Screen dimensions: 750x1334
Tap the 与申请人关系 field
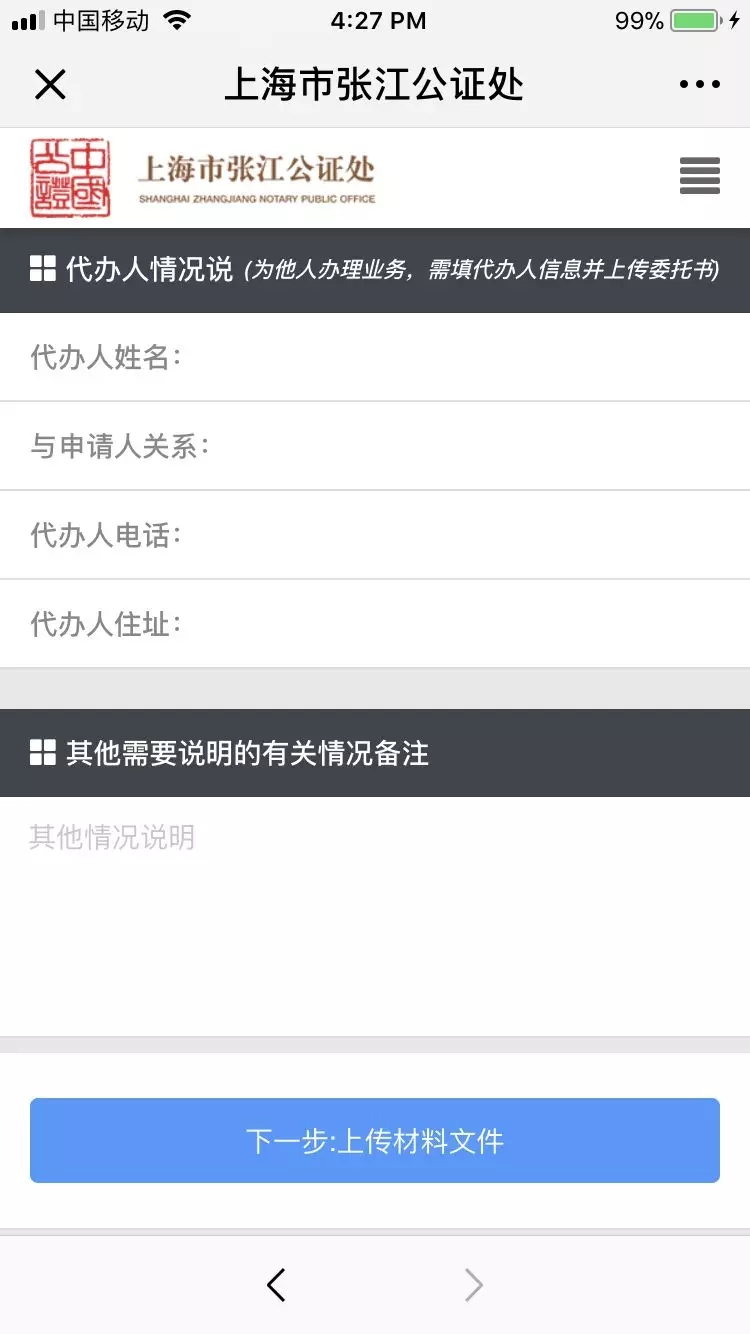tap(375, 446)
